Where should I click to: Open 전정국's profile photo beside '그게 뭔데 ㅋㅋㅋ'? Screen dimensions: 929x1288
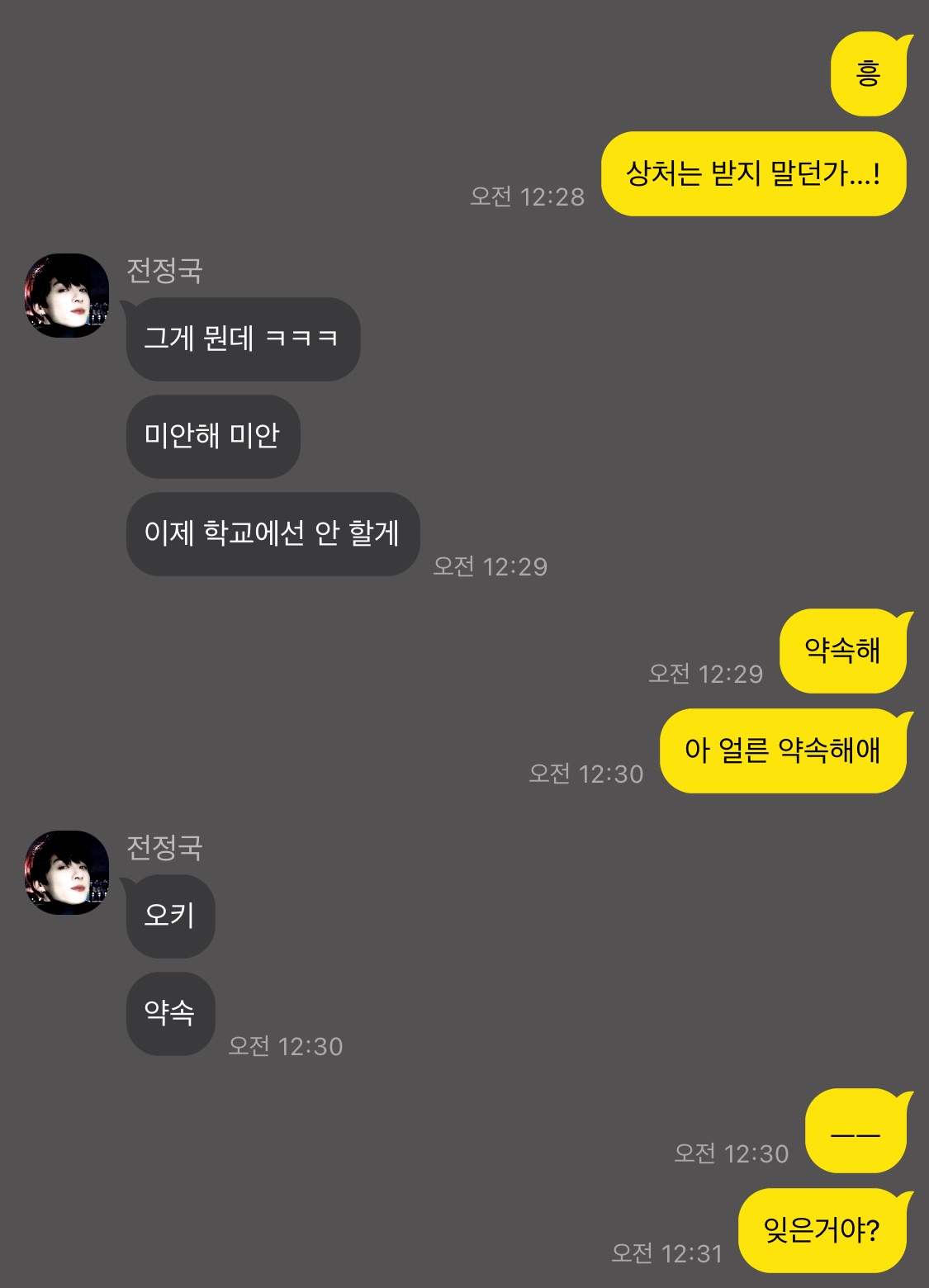click(67, 296)
